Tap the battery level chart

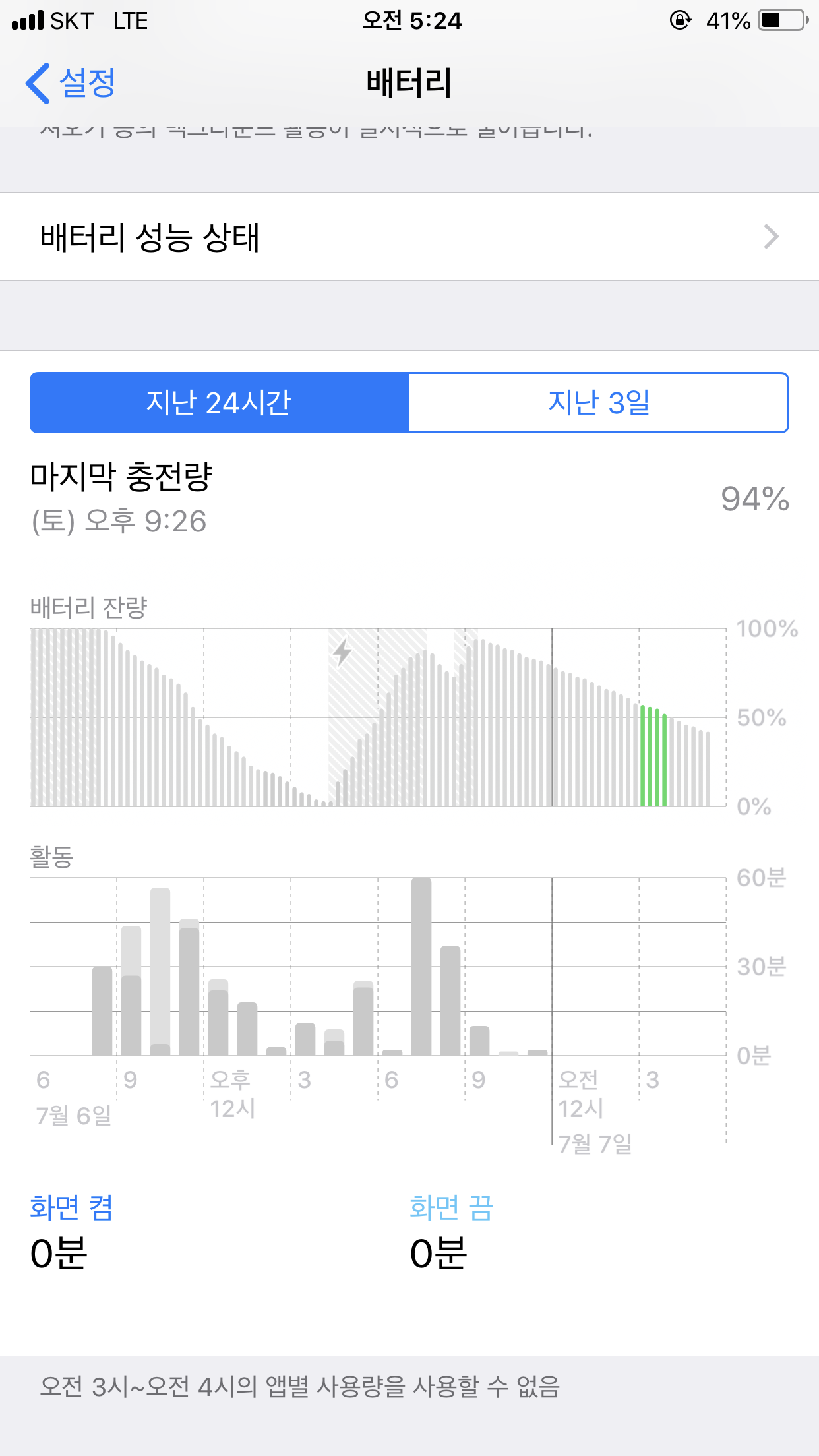pyautogui.click(x=377, y=717)
